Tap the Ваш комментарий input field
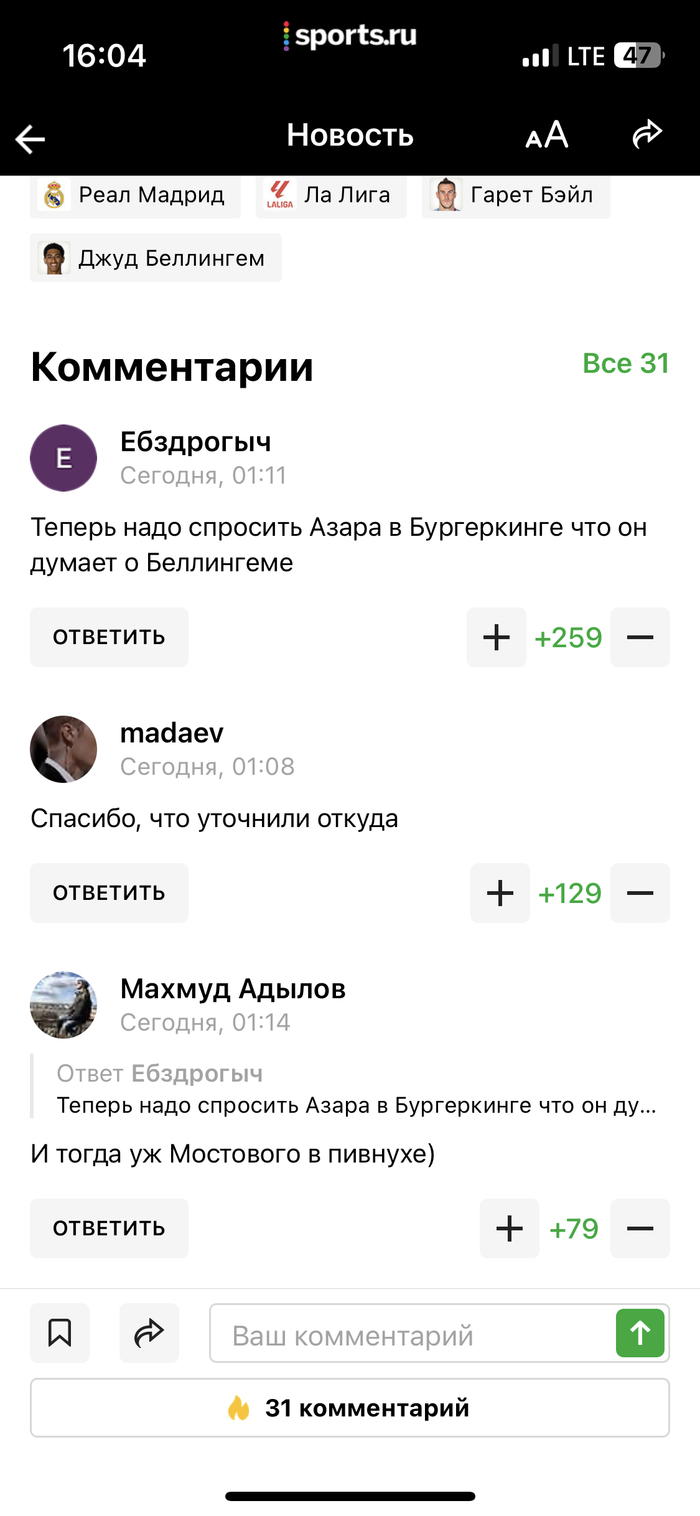 click(x=410, y=1335)
